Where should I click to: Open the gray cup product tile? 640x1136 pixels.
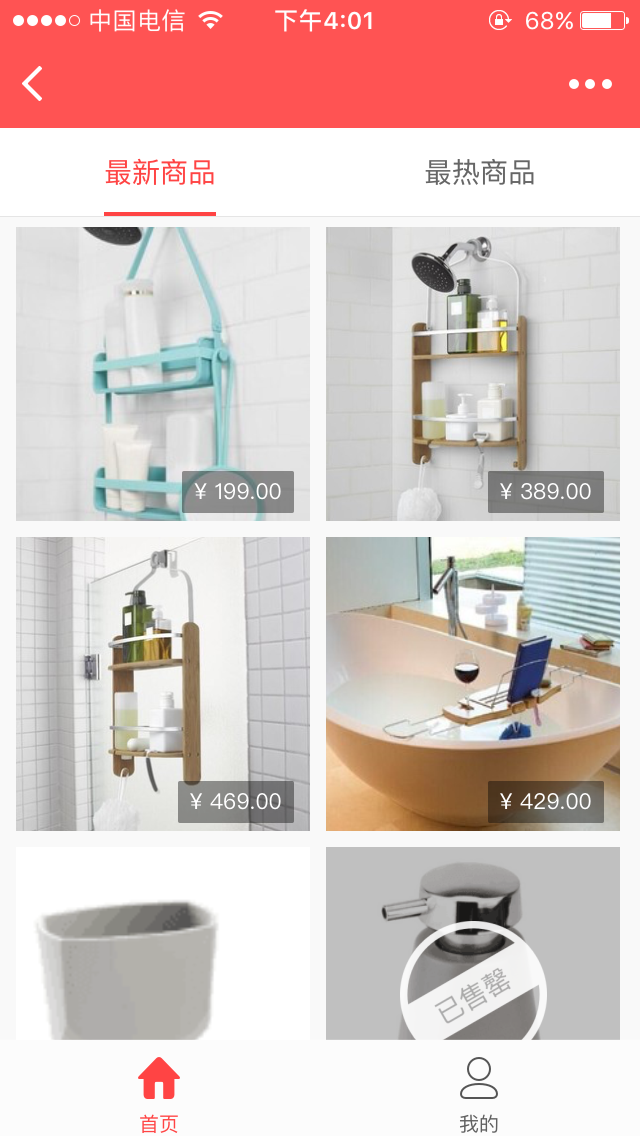coord(163,945)
